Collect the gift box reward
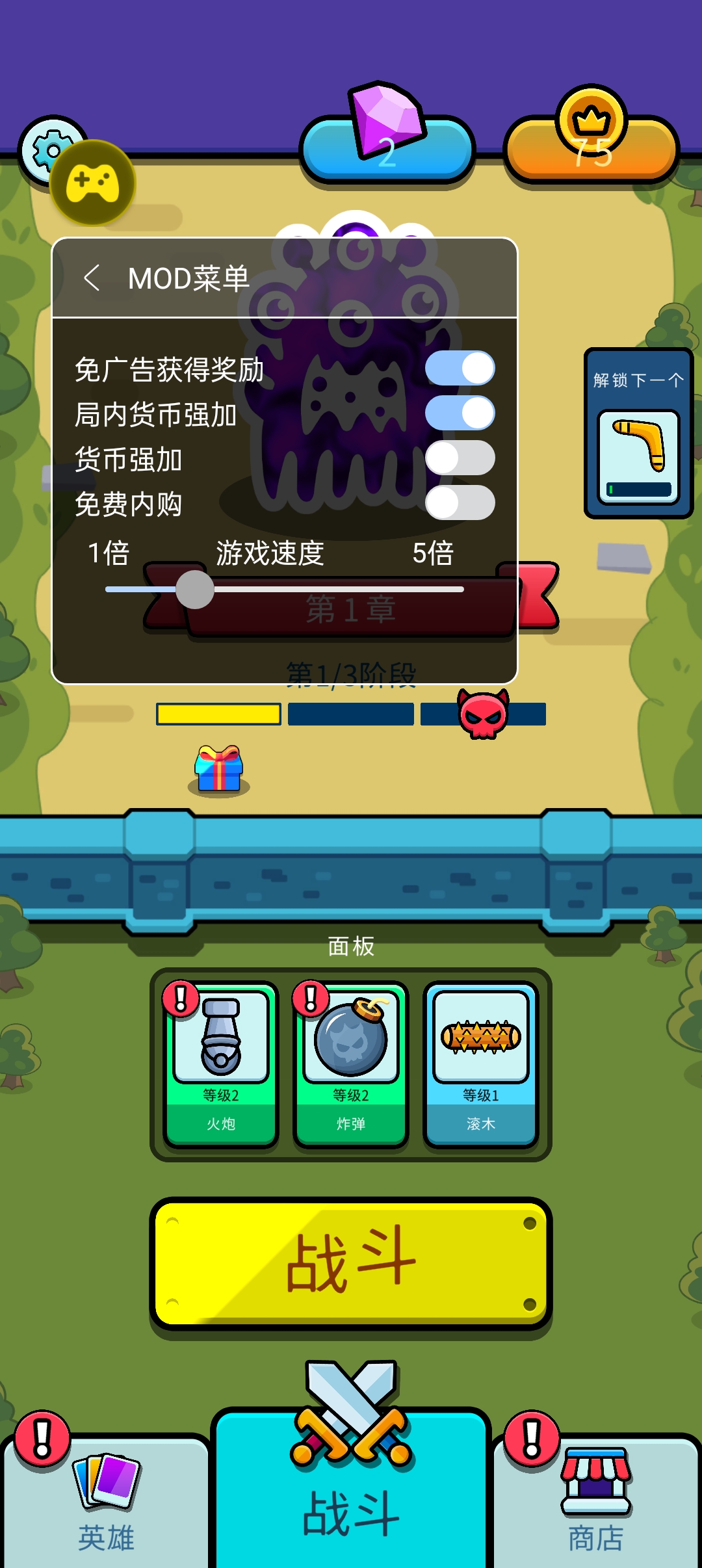Image resolution: width=702 pixels, height=1568 pixels. (219, 769)
